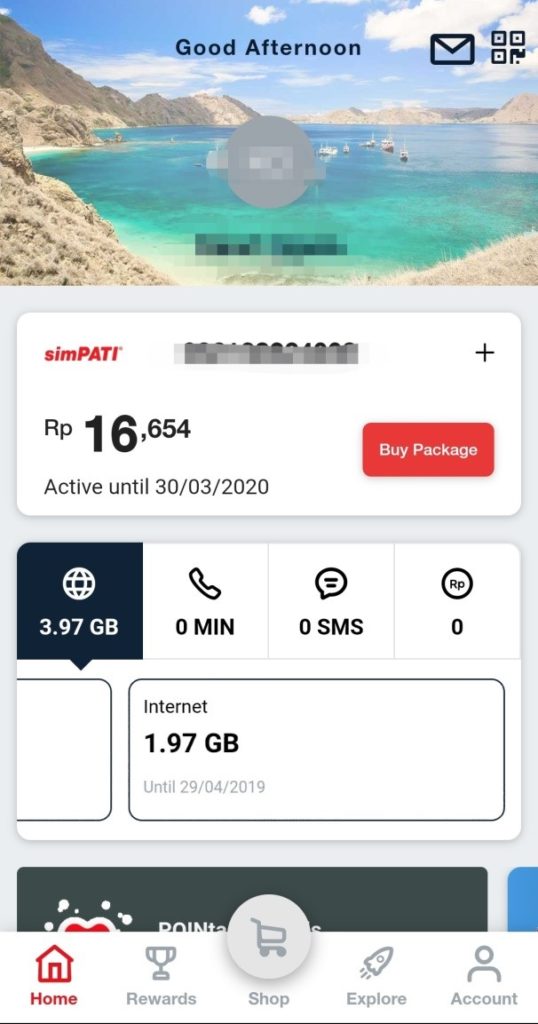Tap the blurred profile picture
This screenshot has width=538, height=1024.
click(x=269, y=162)
